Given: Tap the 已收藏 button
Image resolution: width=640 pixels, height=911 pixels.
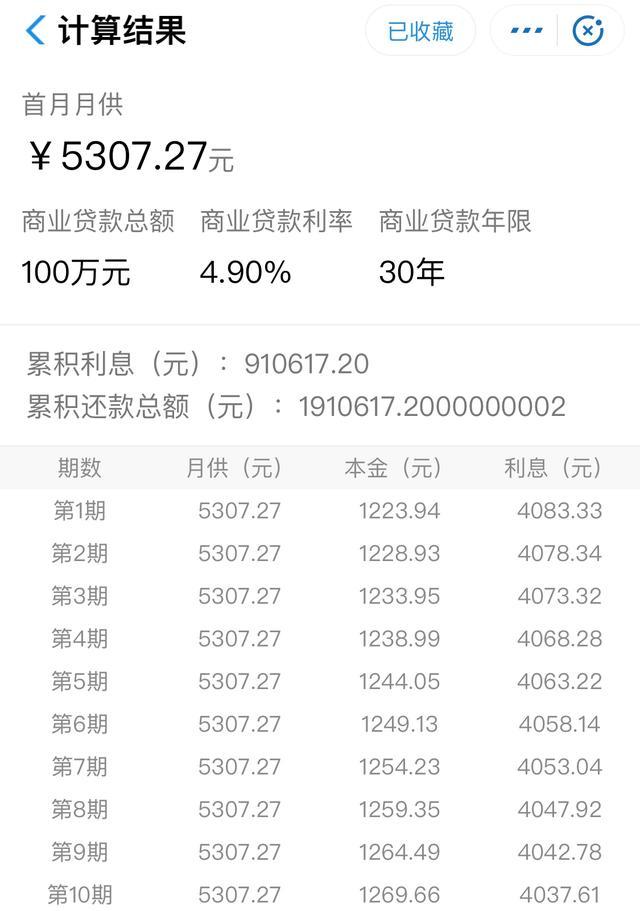Looking at the screenshot, I should coord(420,31).
